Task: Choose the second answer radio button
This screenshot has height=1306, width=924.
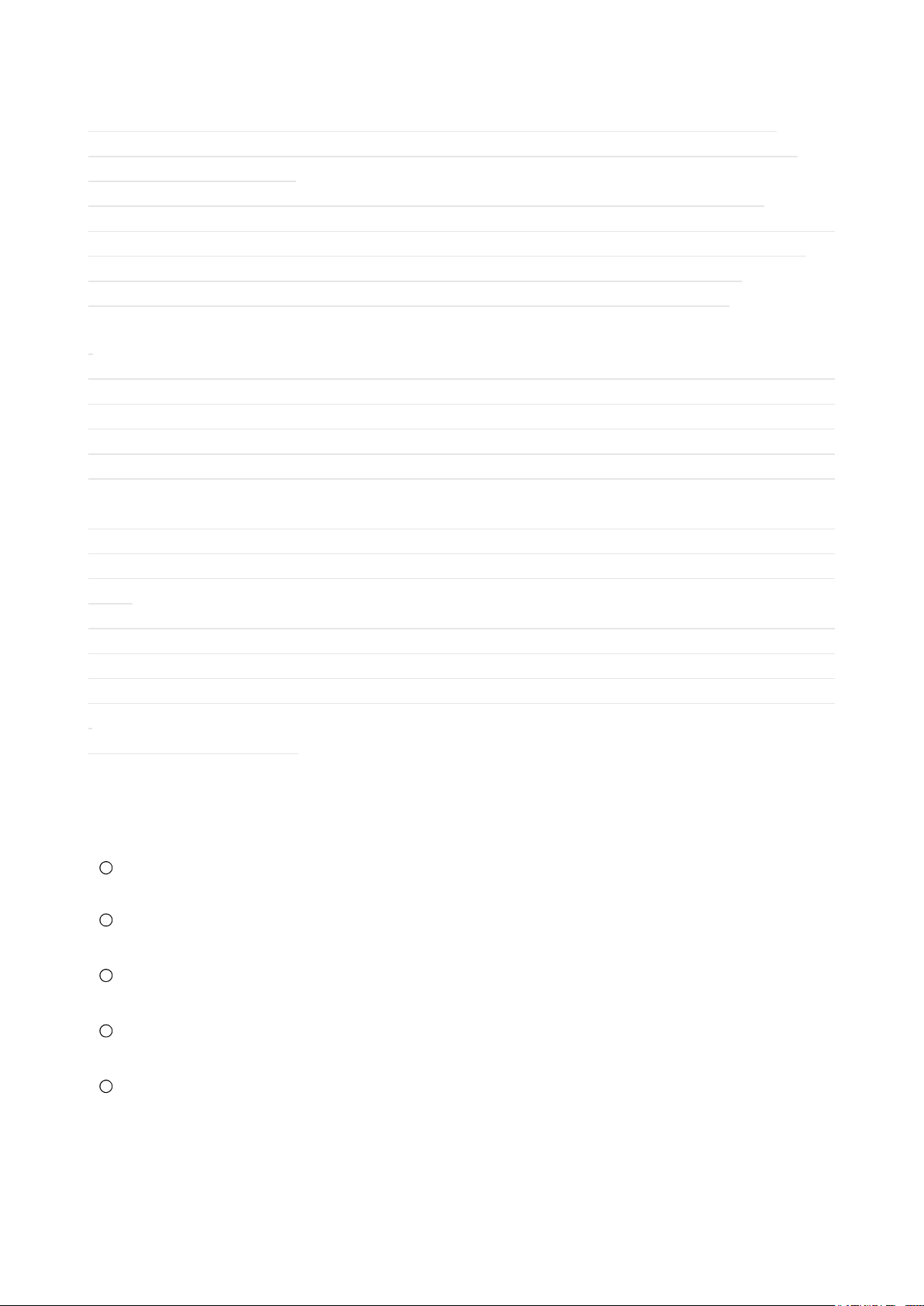Action: pos(106,920)
